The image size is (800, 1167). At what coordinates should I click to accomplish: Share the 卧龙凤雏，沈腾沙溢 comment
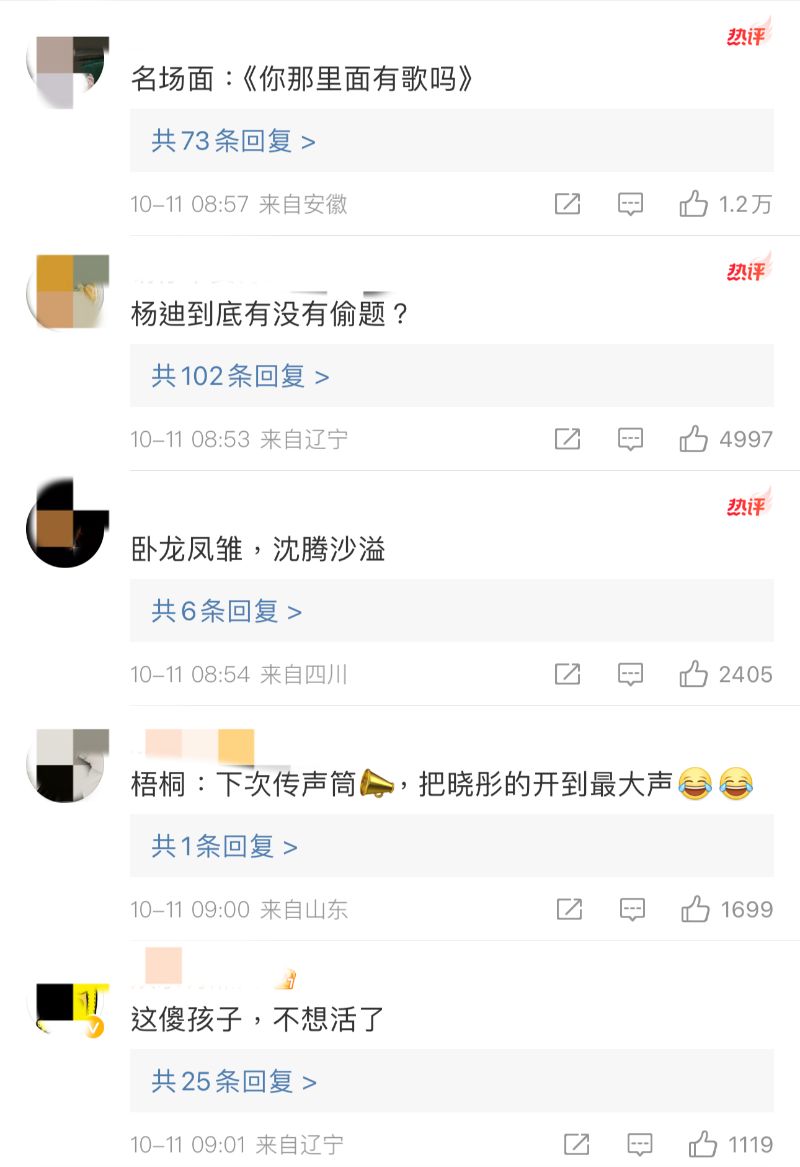(567, 674)
